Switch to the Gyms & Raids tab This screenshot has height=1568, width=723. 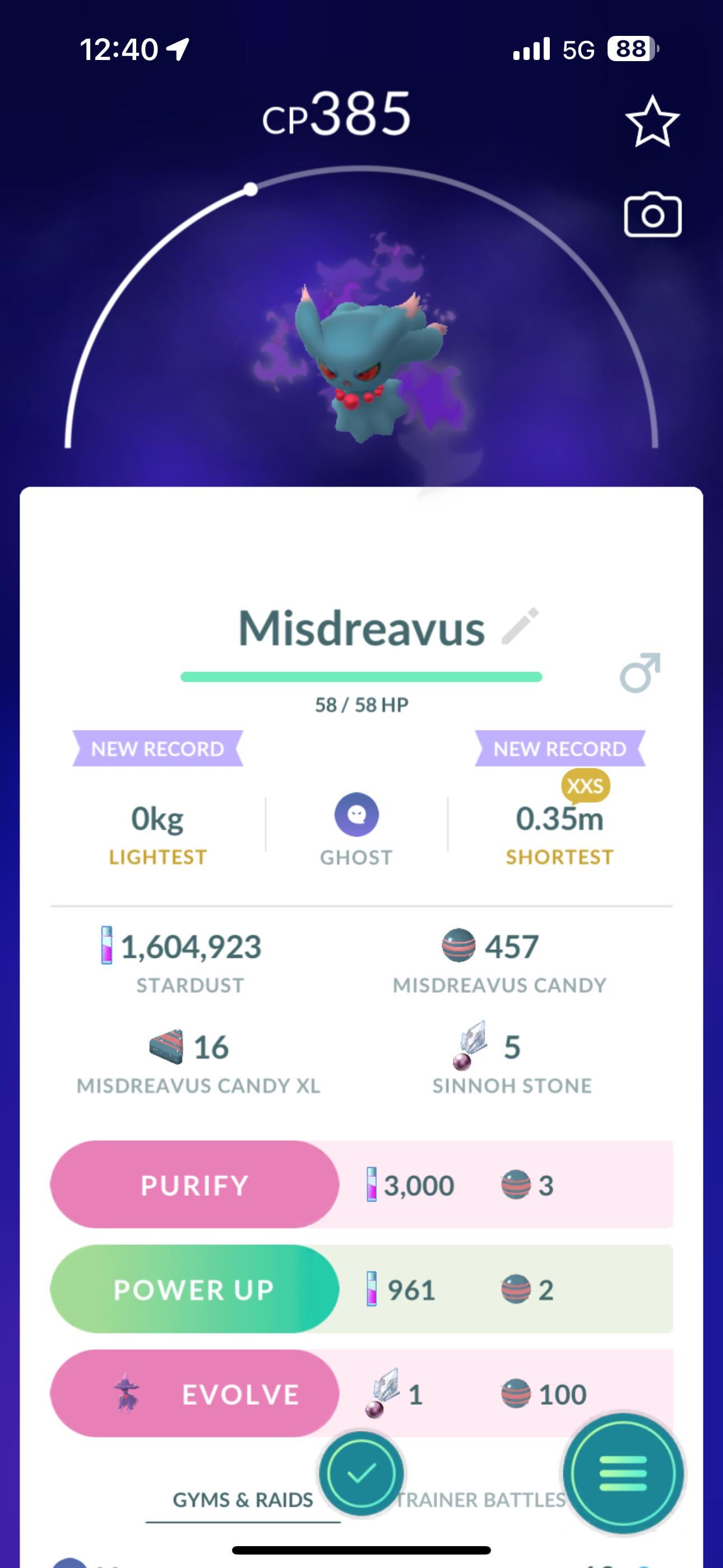point(242,1500)
